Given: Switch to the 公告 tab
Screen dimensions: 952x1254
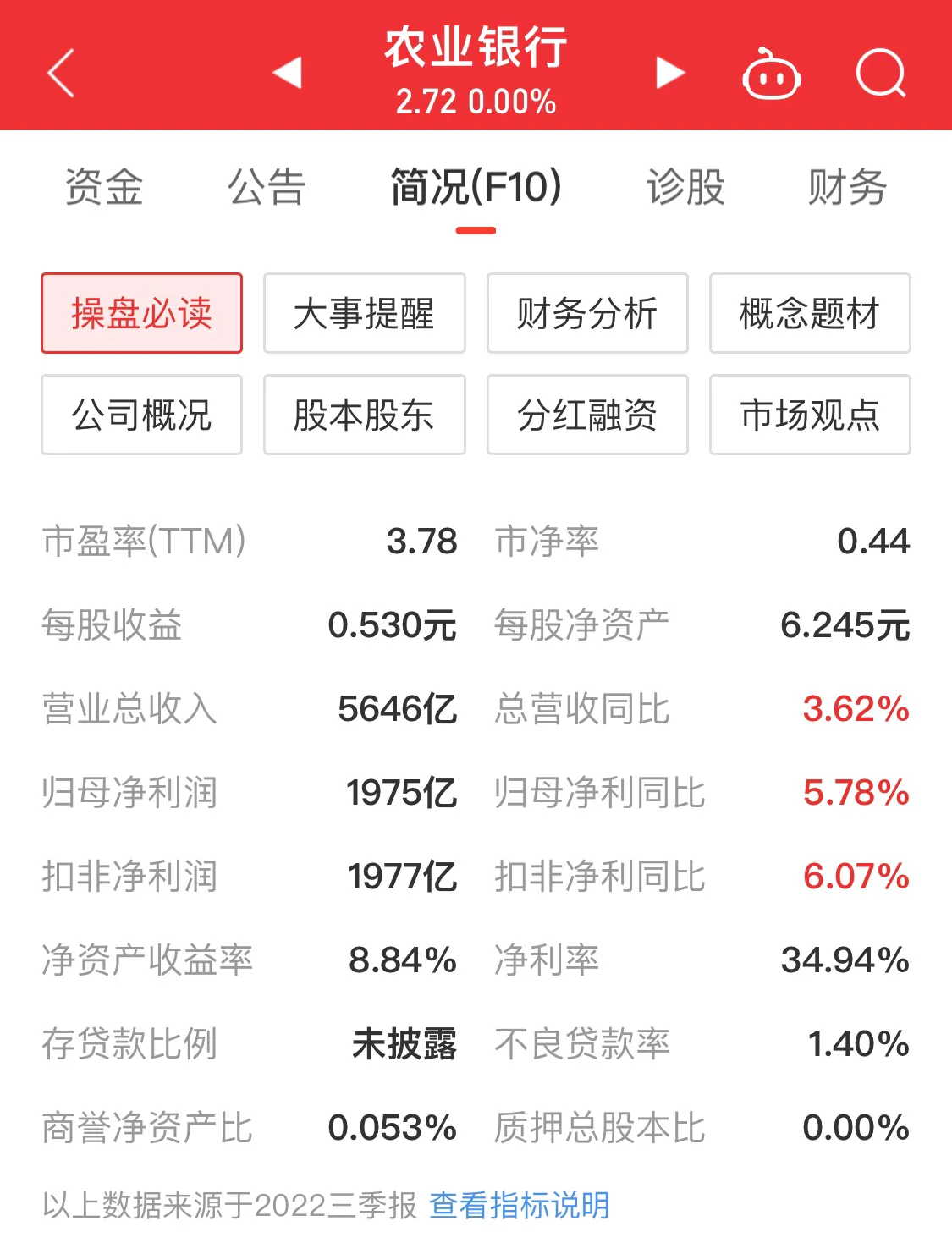Looking at the screenshot, I should (x=266, y=187).
